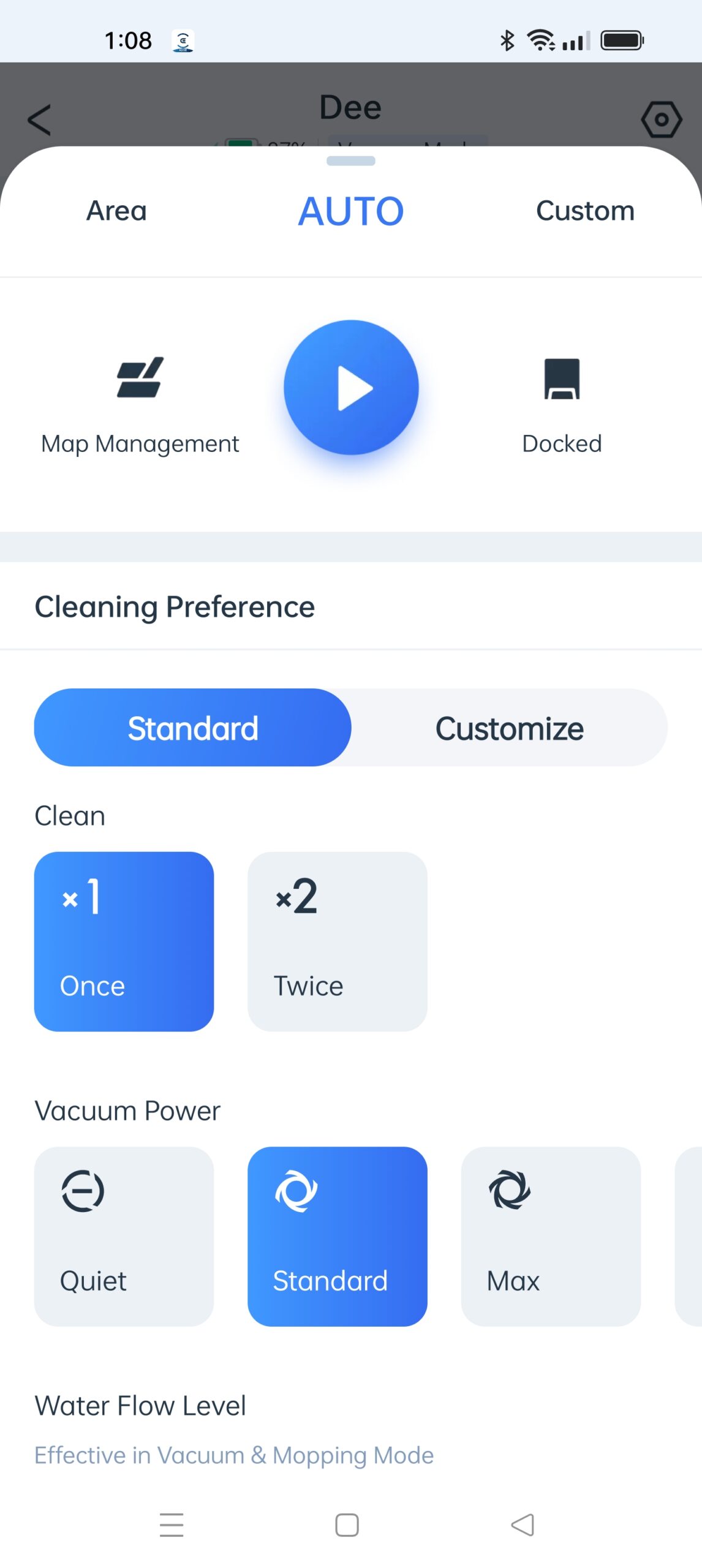
Task: Set vacuum power to Standard
Action: tap(337, 1235)
